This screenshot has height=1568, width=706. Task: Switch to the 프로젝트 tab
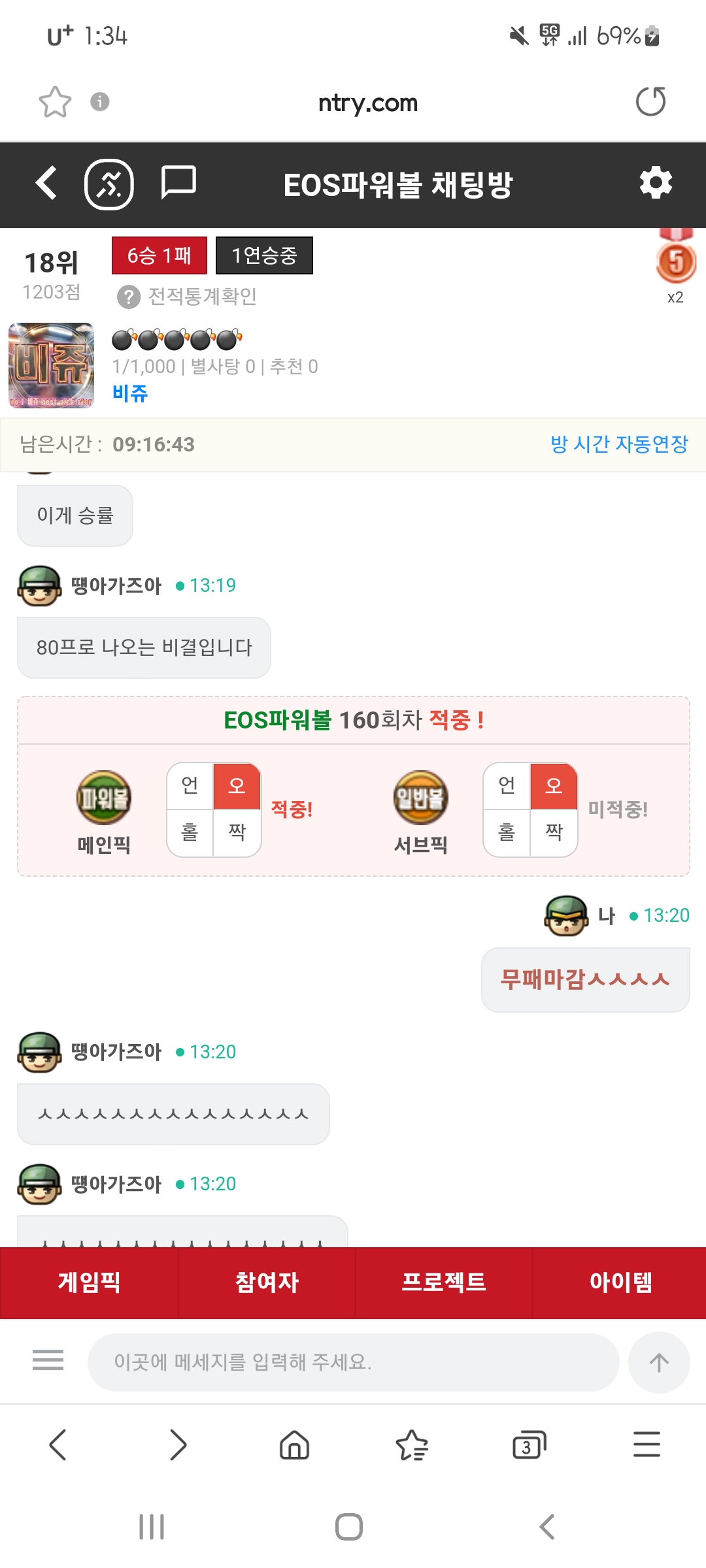pyautogui.click(x=444, y=1282)
